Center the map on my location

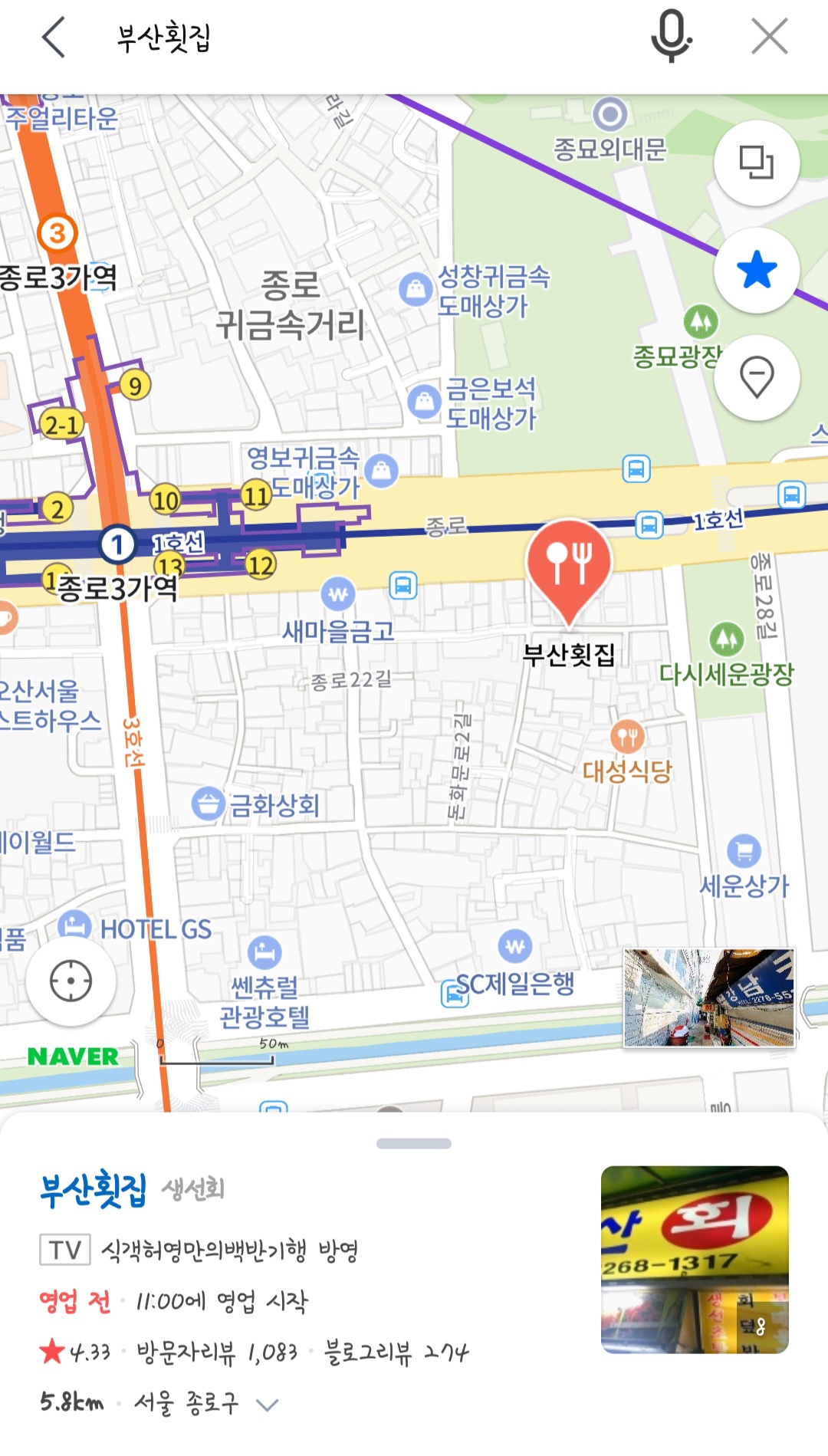tap(71, 981)
